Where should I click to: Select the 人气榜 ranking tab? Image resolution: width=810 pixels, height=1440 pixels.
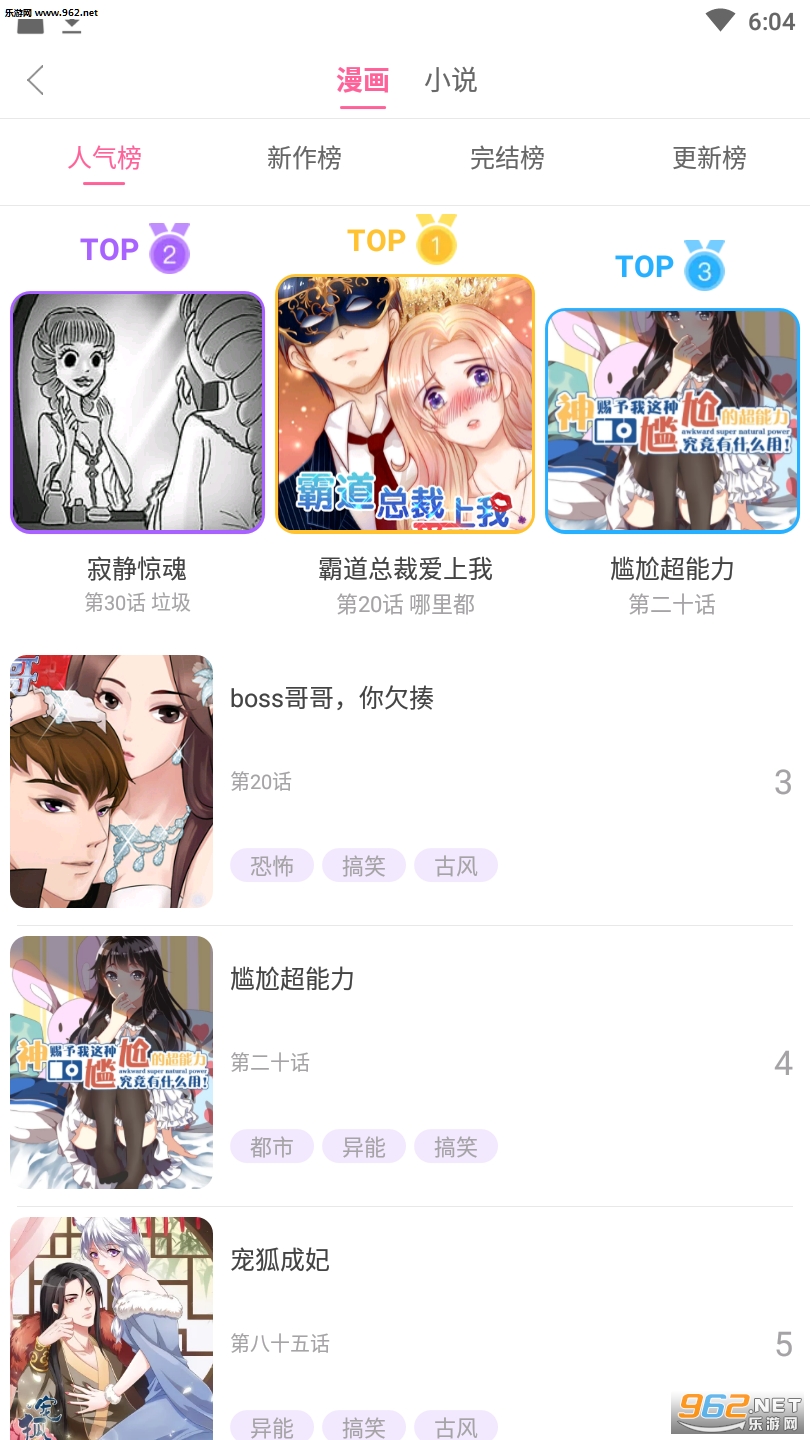[x=104, y=158]
